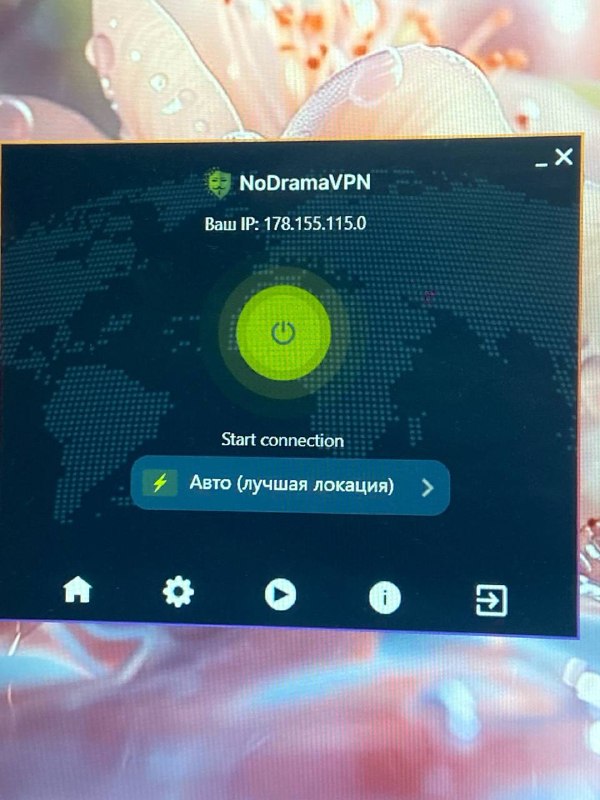Open the info icon
600x800 pixels.
pos(385,597)
